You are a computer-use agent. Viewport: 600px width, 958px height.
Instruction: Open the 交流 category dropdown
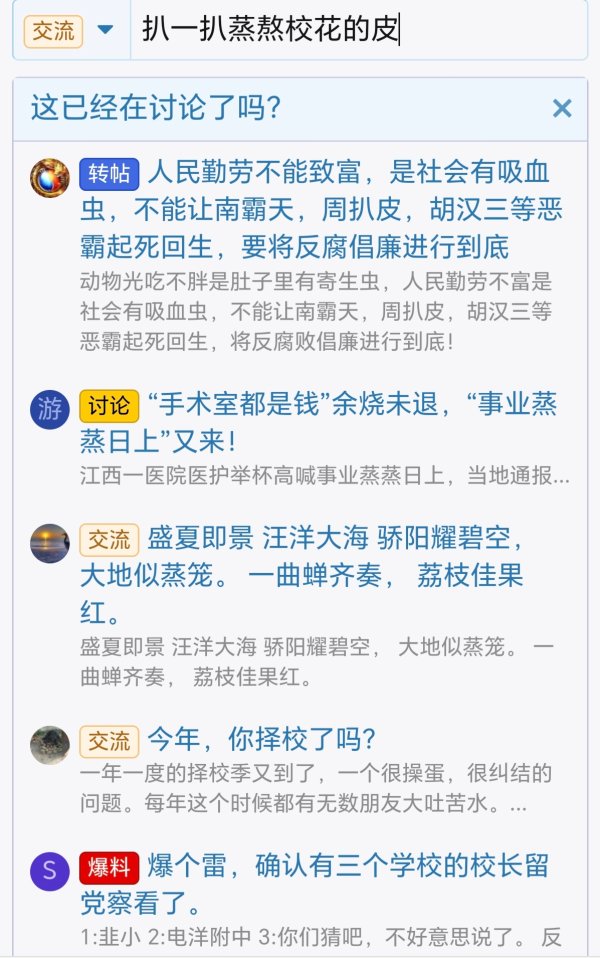click(71, 30)
